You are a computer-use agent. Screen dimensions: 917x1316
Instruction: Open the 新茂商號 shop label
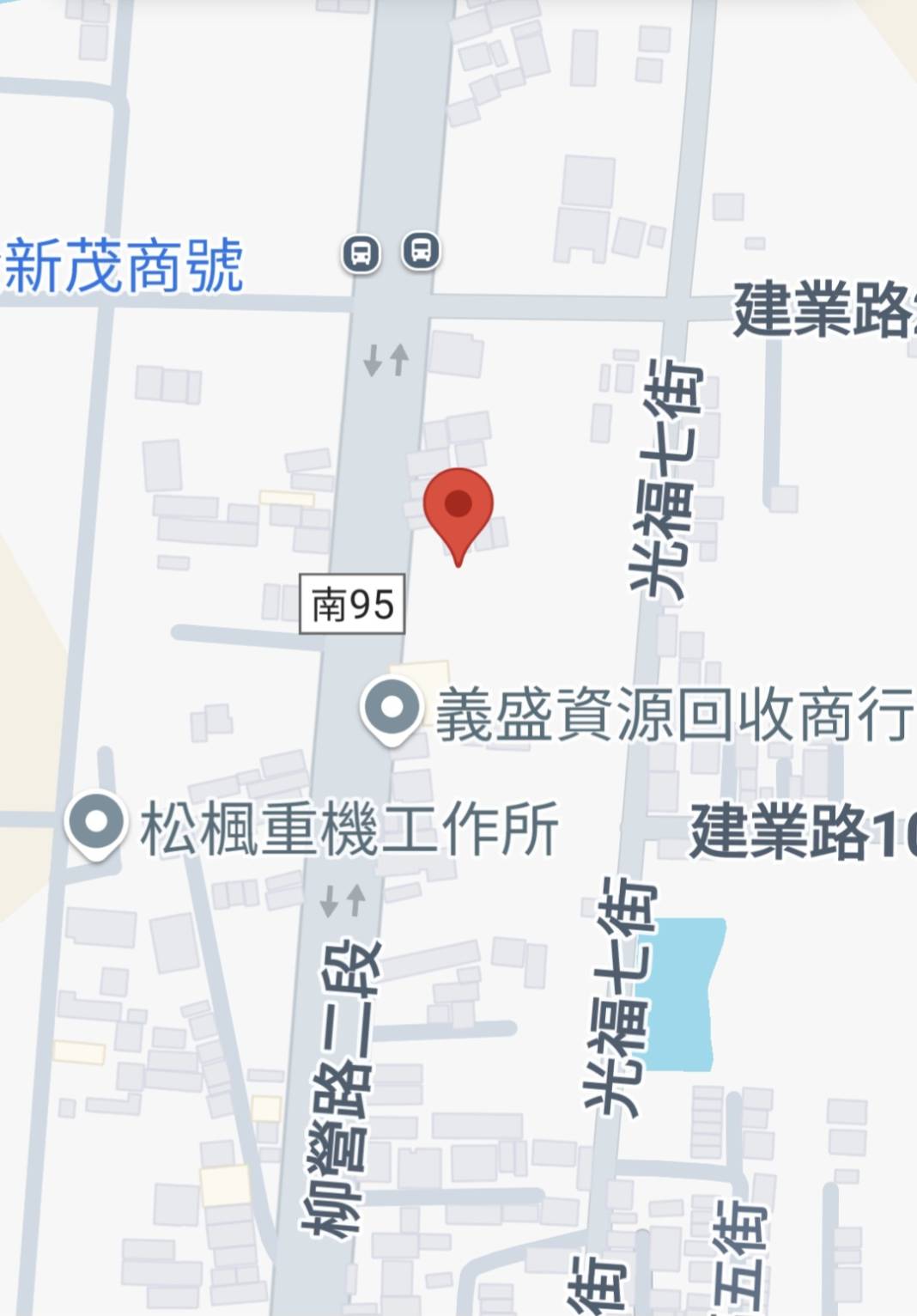click(x=122, y=267)
